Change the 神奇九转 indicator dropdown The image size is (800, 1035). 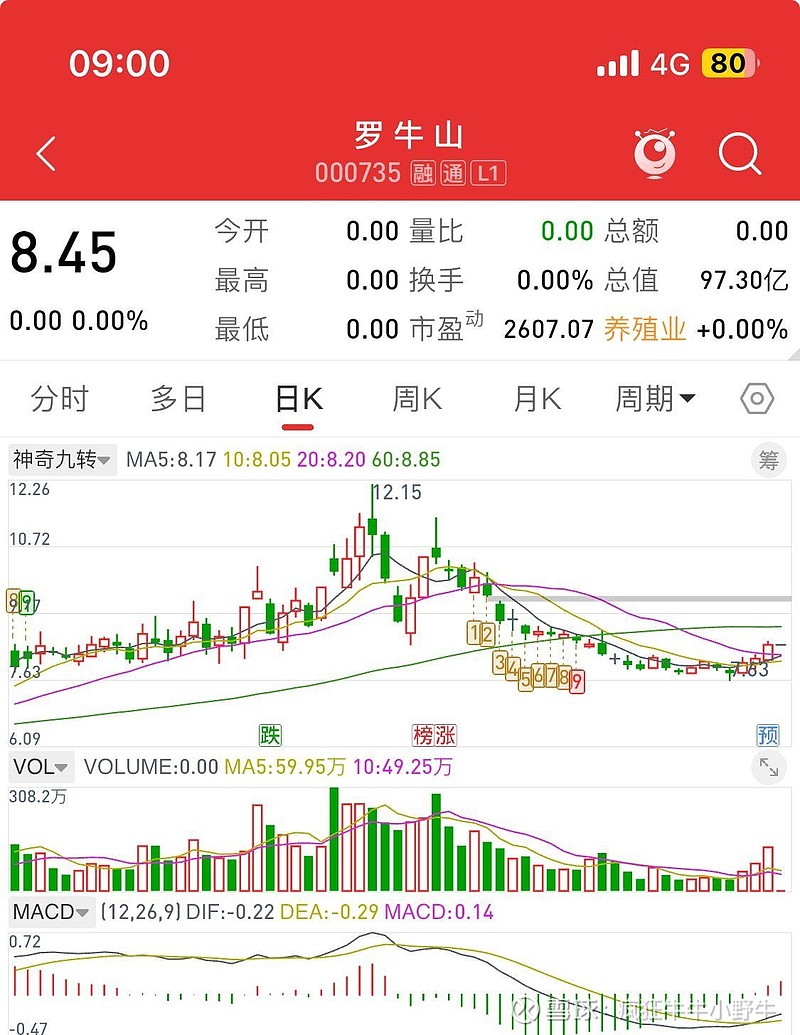[x=63, y=460]
